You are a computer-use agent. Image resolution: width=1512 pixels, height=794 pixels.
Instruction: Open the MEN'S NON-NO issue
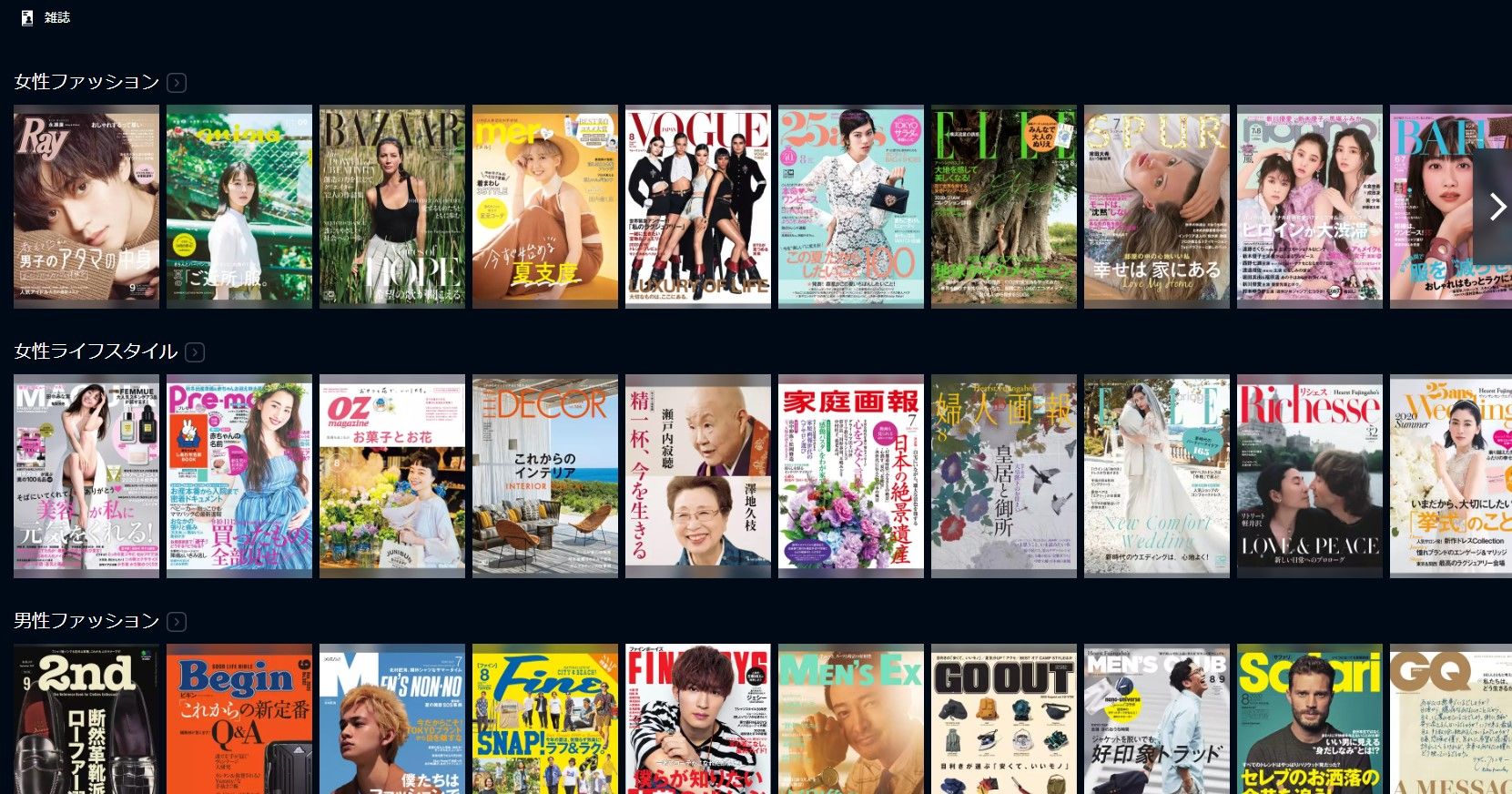coord(392,719)
